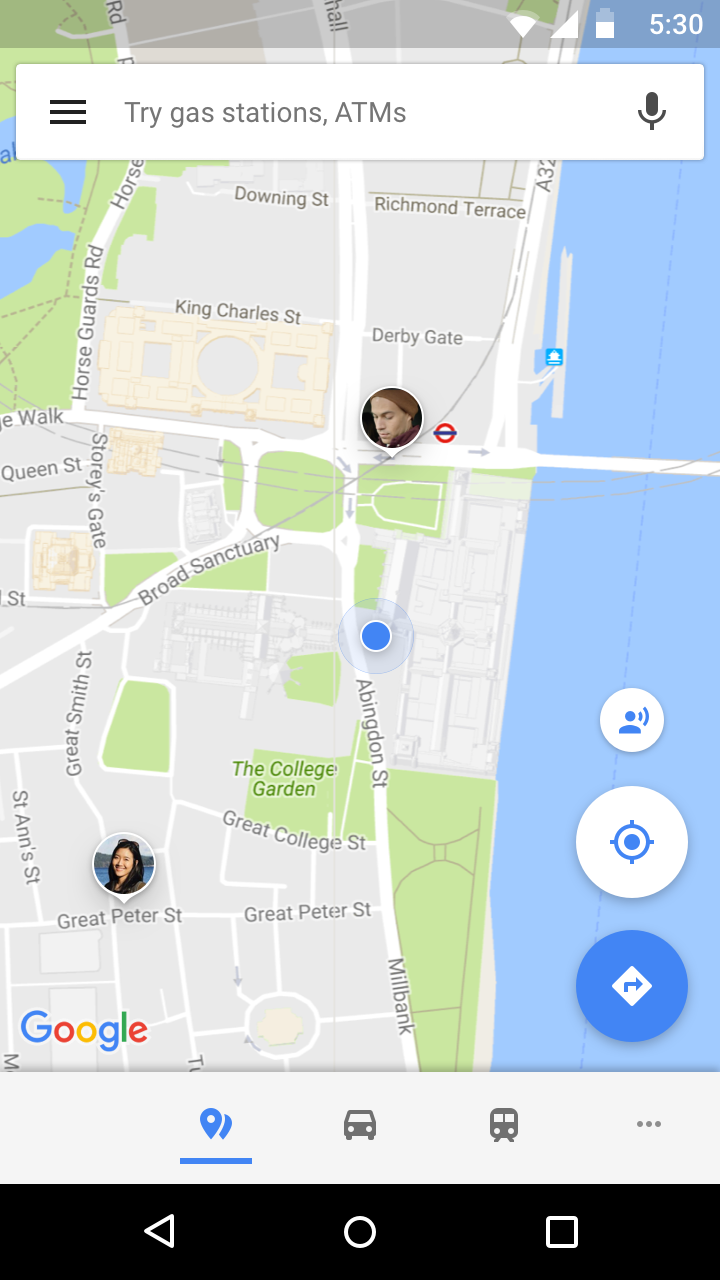Select the woman's profile marker near Great Peter St

124,865
